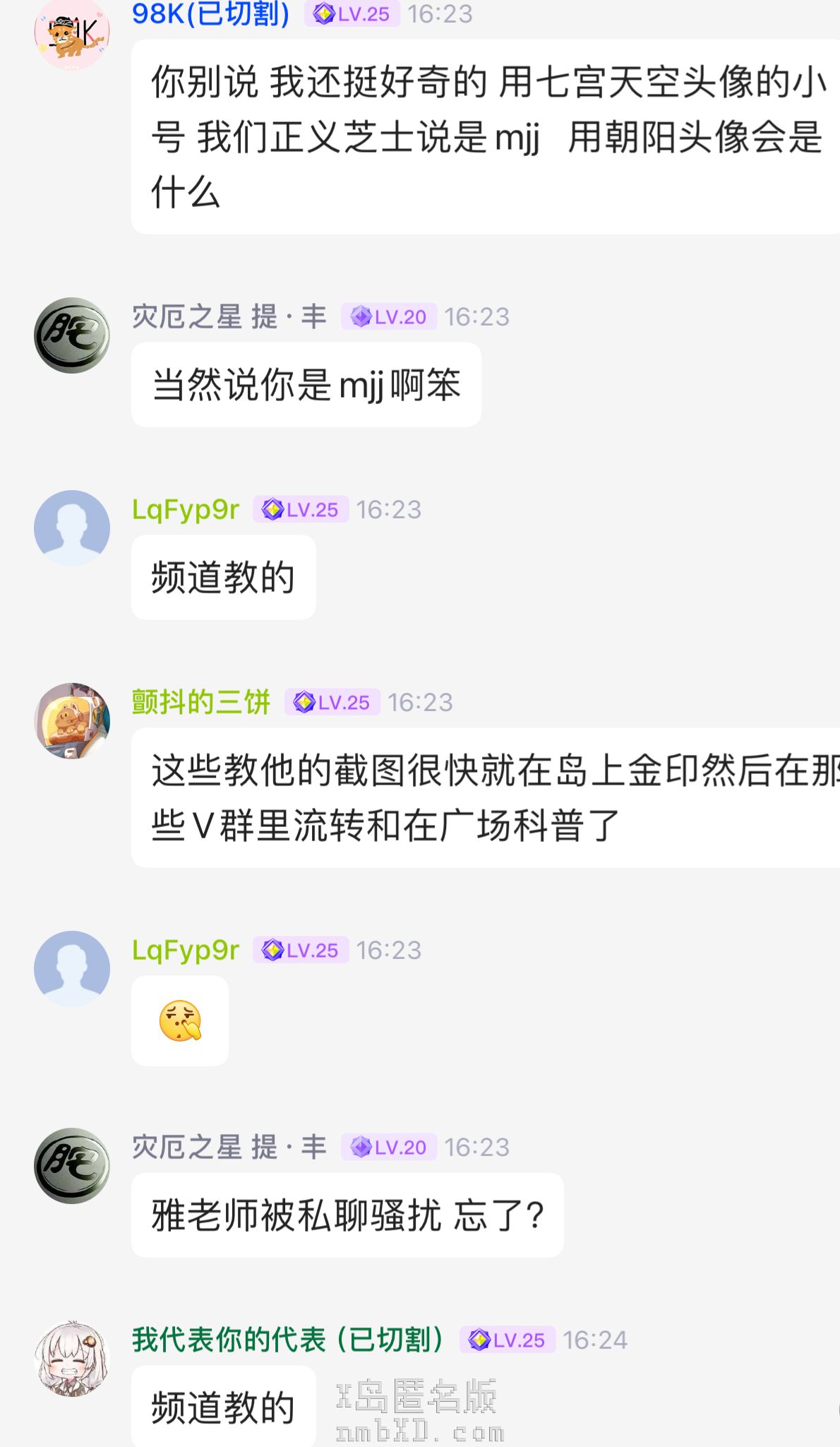The height and width of the screenshot is (1447, 840).
Task: Open LqFyp9r's avatar above the emoji message
Action: coord(72,968)
